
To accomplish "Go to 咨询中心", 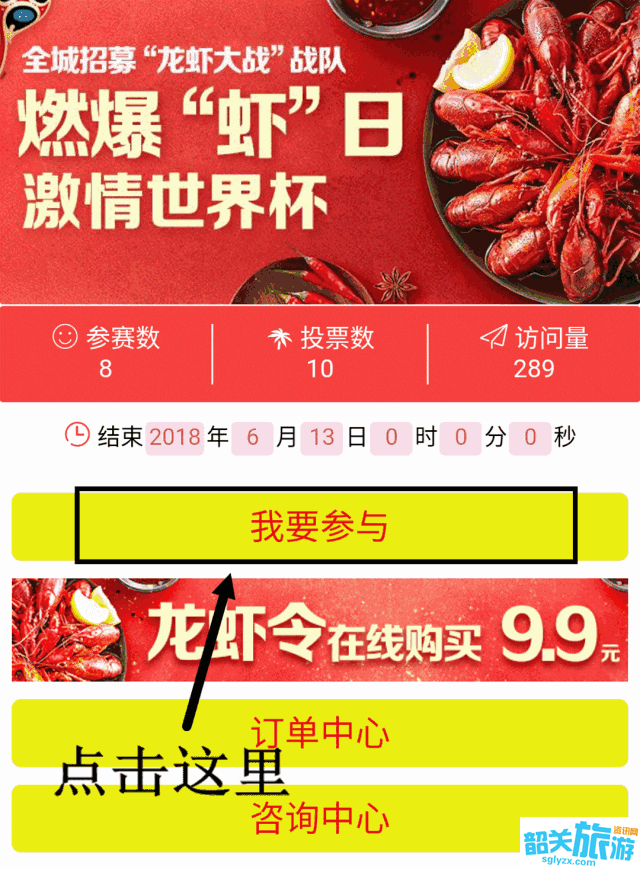I will [320, 819].
